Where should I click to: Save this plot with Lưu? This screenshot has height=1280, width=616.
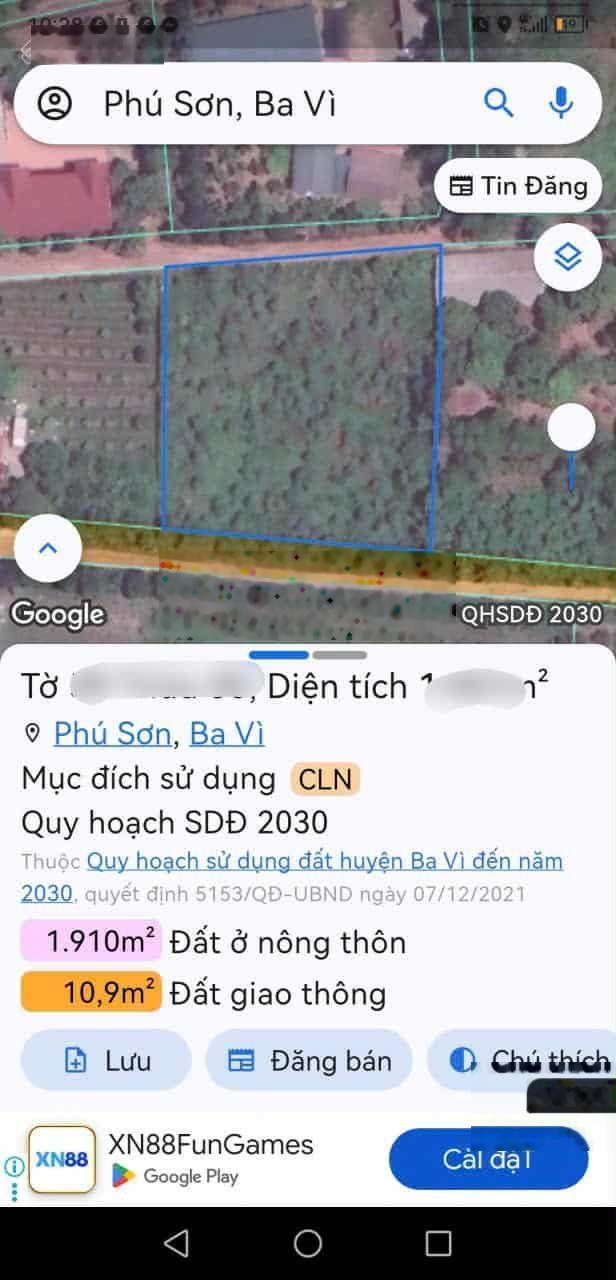105,1061
